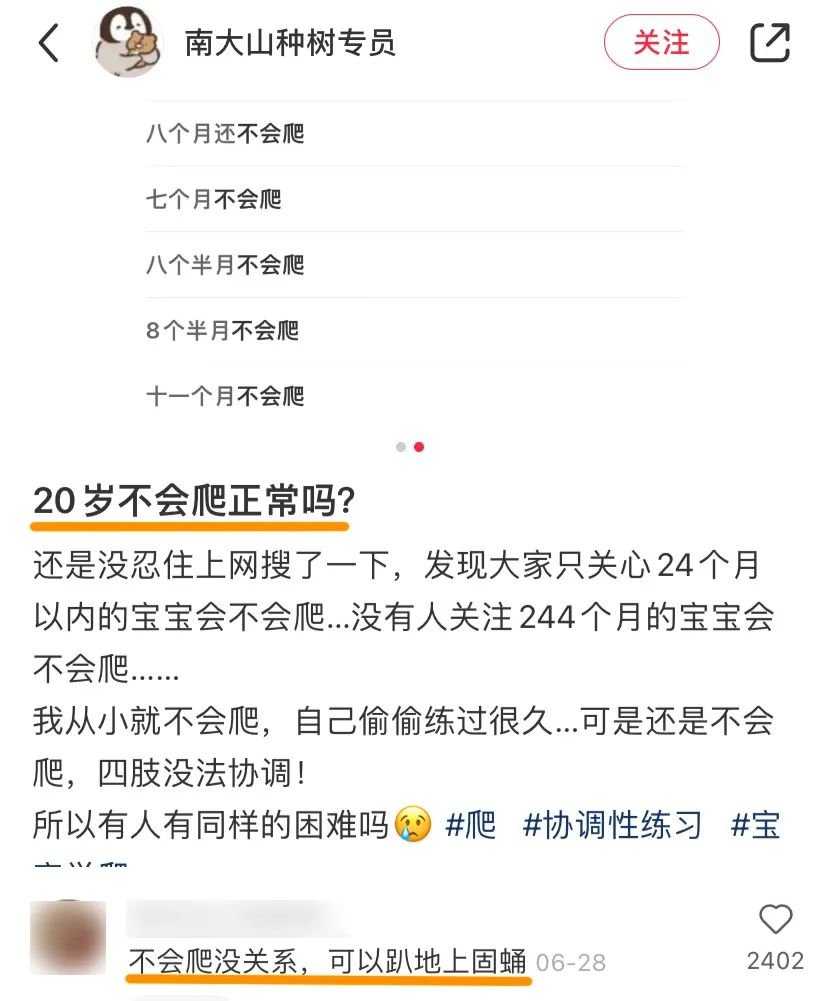Open 南大山种树专员's profile avatar
828x1001 pixels.
coord(127,44)
